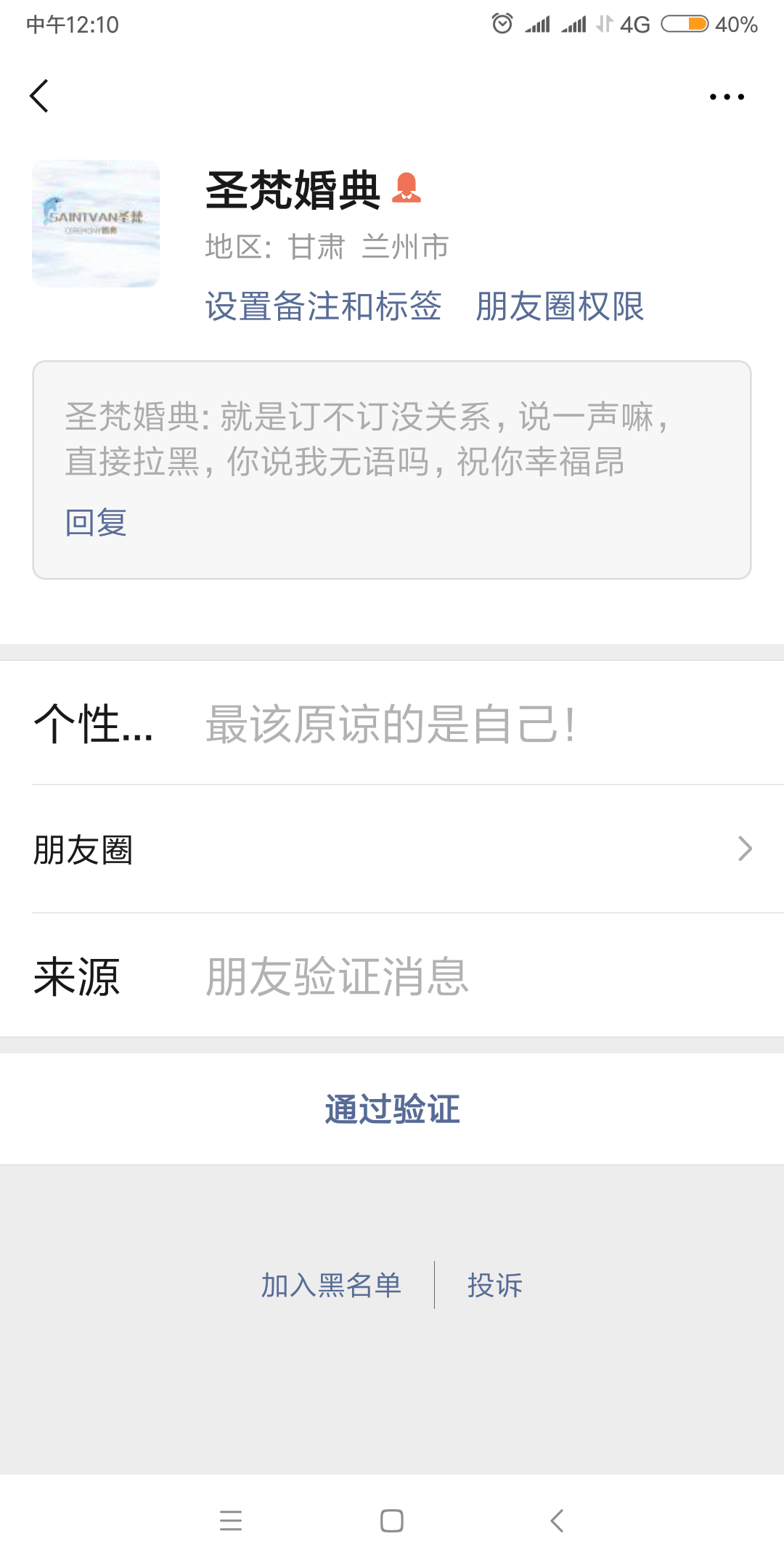The image size is (784, 1568).
Task: Tap 投诉 to report this user
Action: click(x=495, y=1286)
